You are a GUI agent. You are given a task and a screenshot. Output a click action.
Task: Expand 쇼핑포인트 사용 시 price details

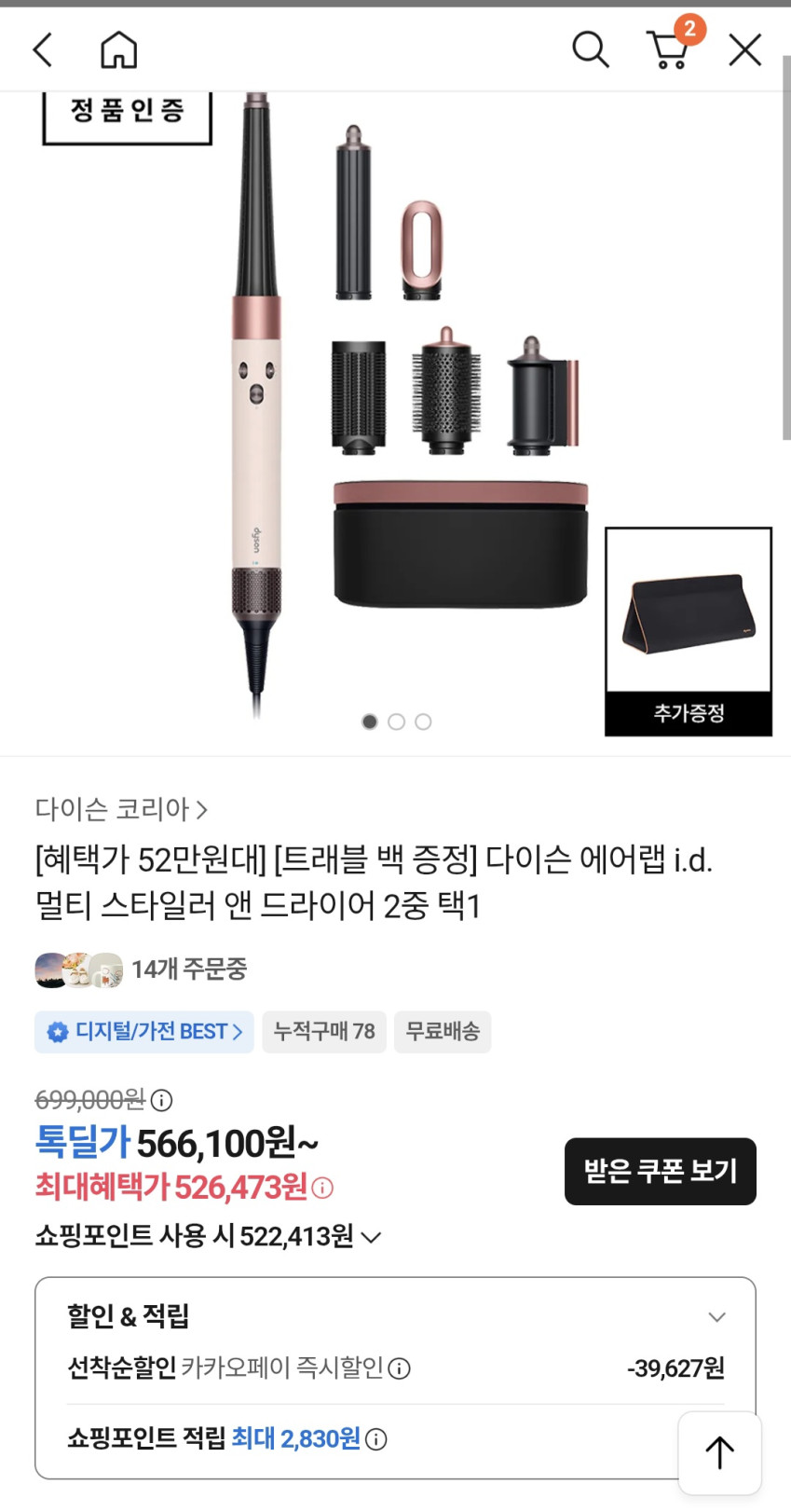(x=371, y=1238)
